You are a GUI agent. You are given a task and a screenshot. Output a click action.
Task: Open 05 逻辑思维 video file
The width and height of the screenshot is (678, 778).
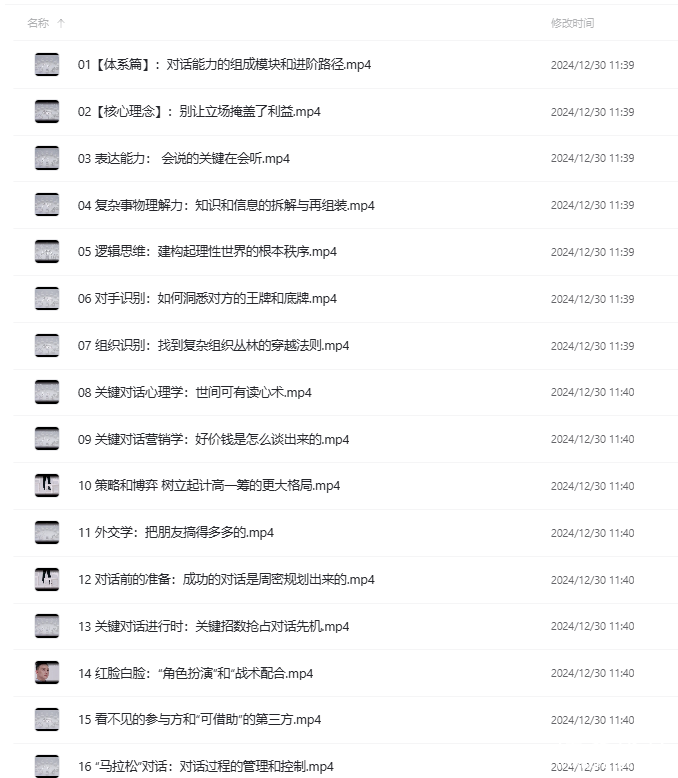tap(207, 252)
